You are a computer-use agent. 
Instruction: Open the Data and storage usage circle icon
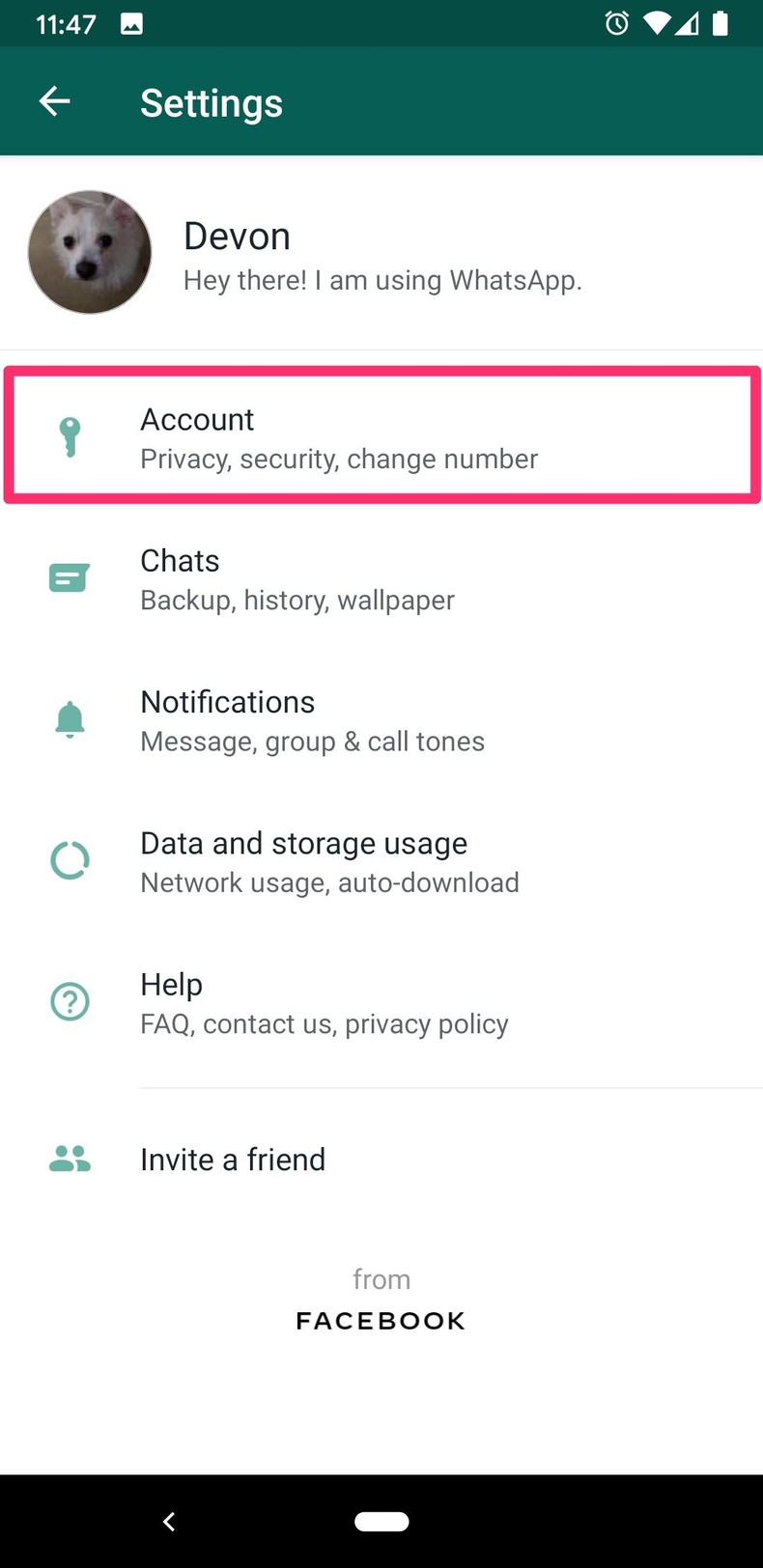69,860
